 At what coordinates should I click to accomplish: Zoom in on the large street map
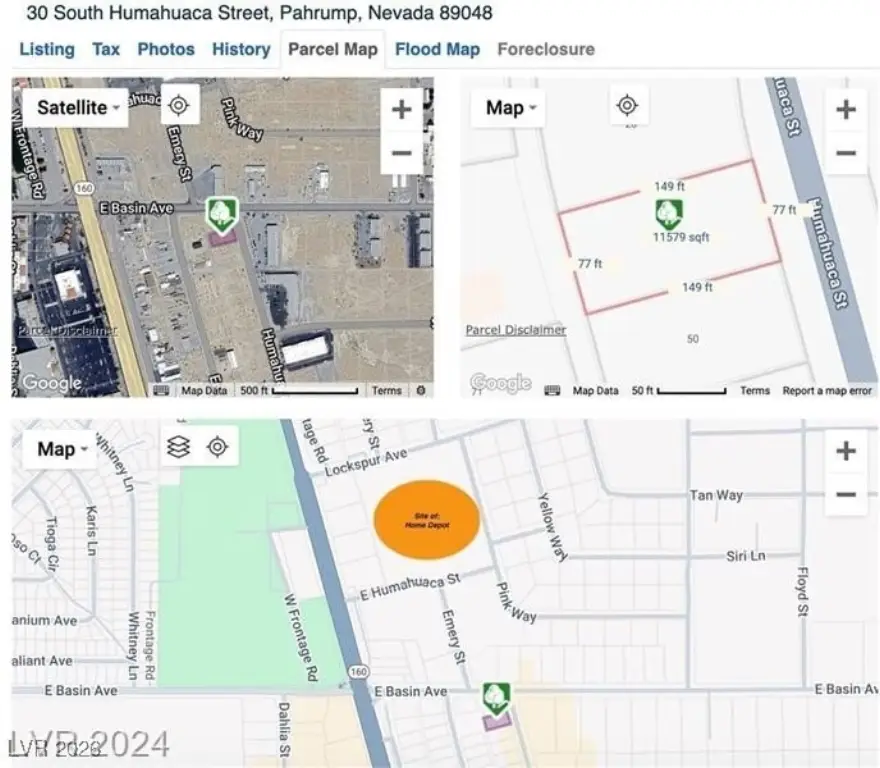click(x=846, y=451)
